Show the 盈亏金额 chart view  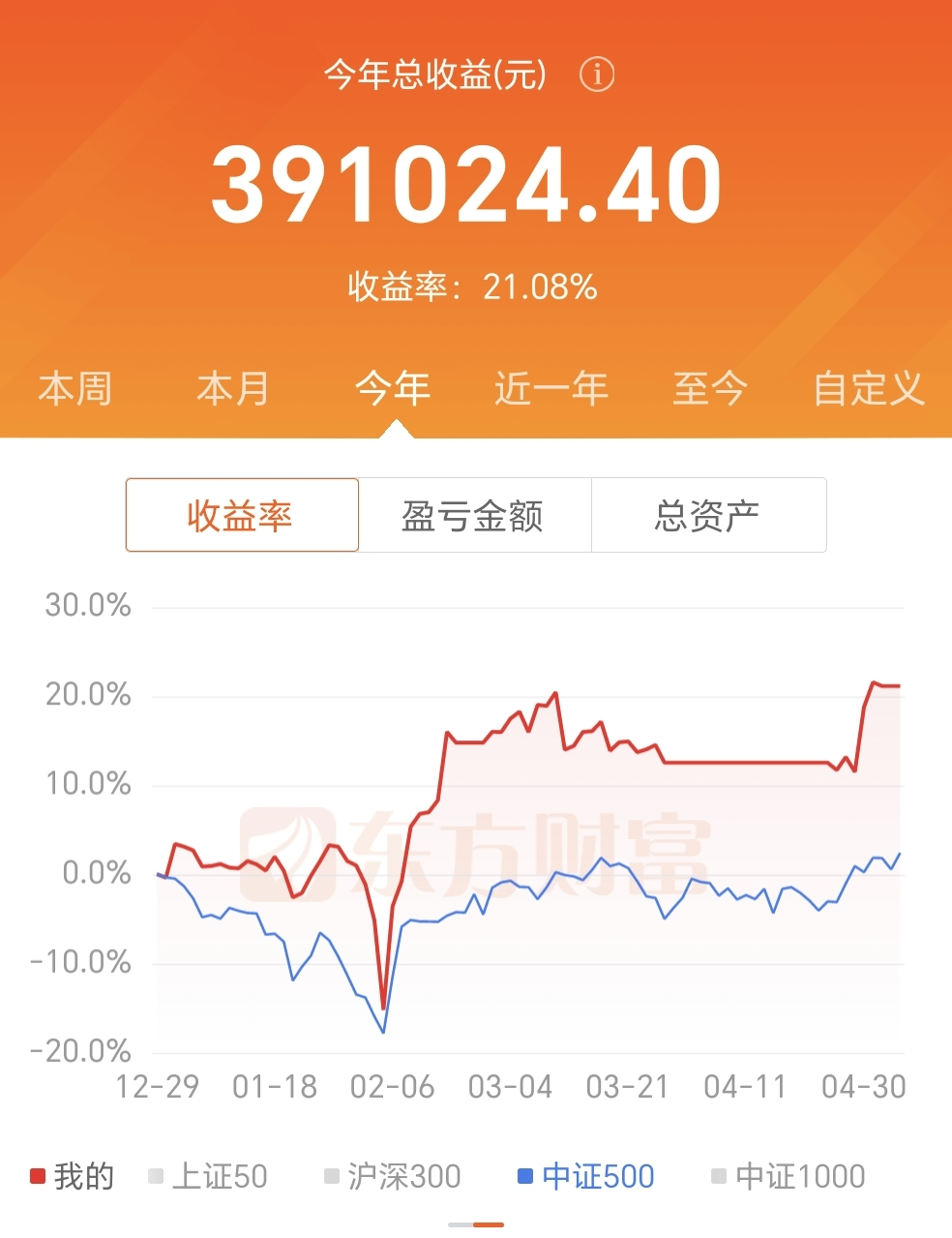pos(474,515)
